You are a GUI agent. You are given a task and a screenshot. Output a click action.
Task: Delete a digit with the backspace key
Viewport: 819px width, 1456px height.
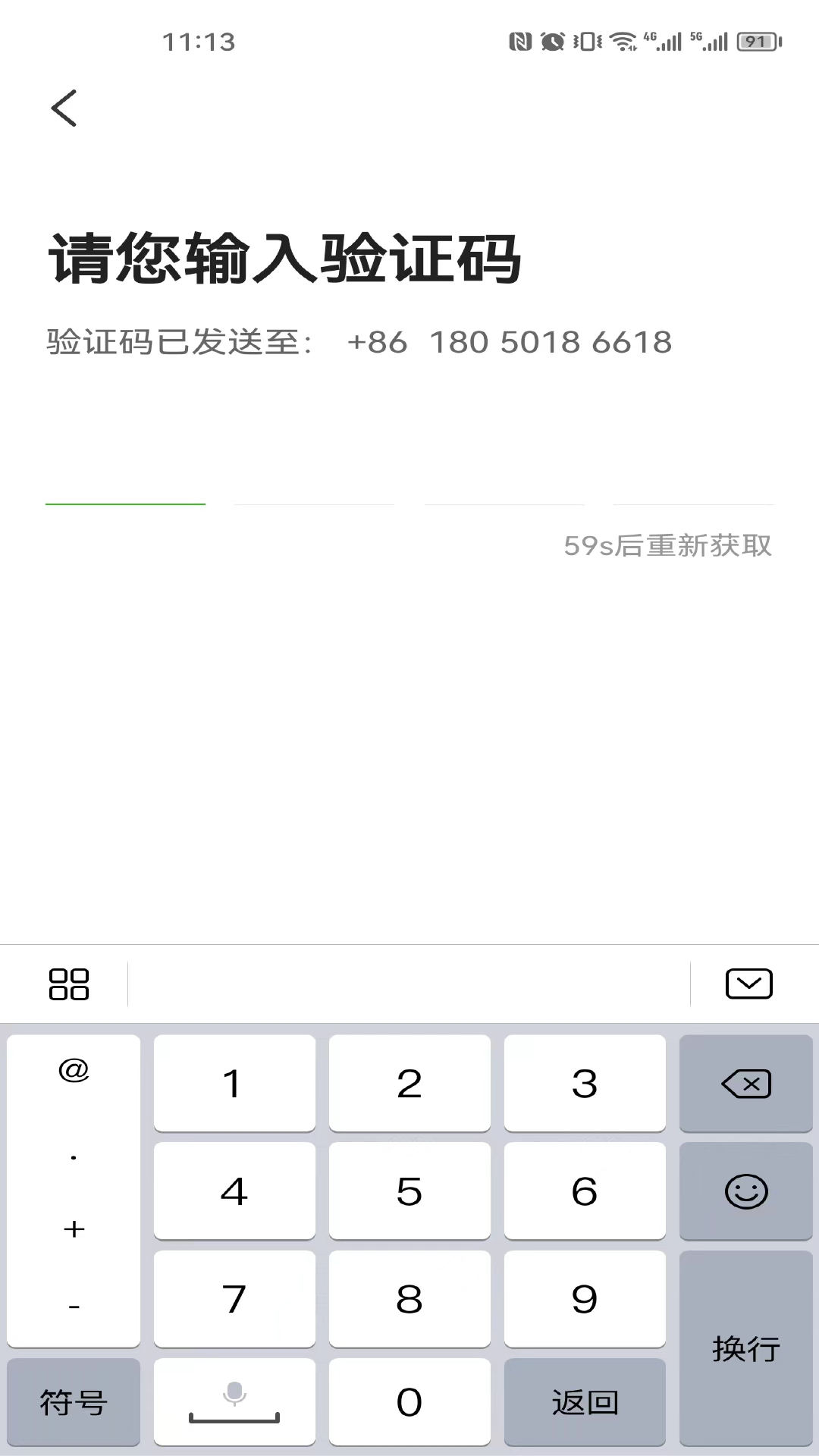[745, 1083]
